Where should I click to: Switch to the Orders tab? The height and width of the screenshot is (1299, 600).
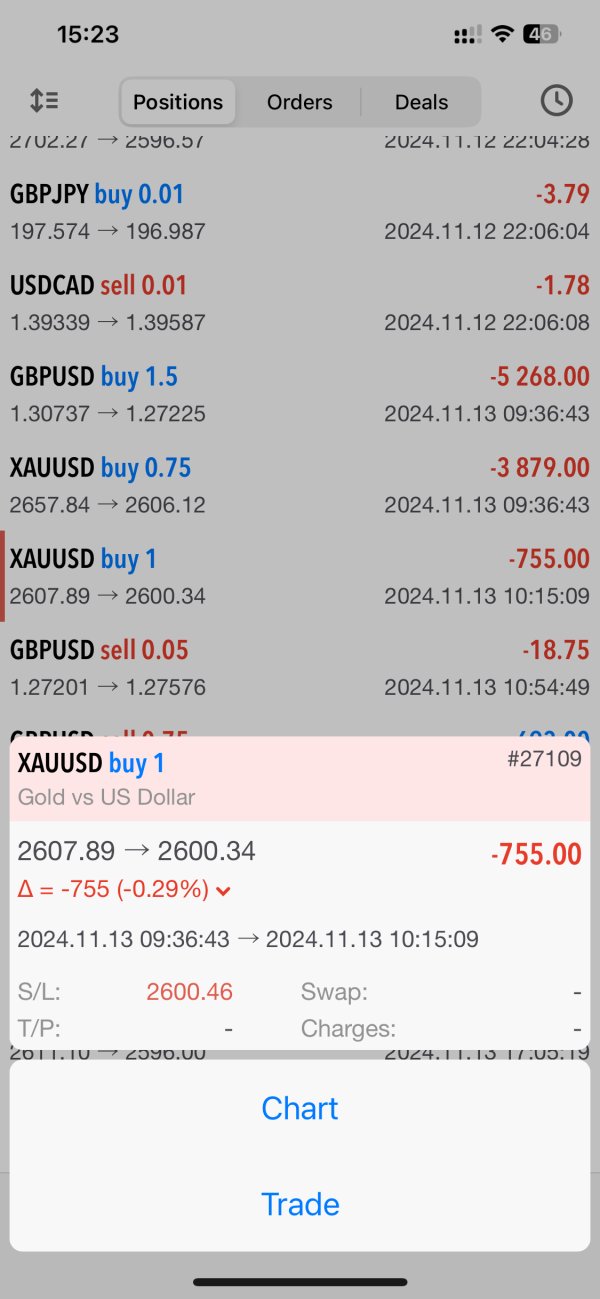click(x=299, y=102)
